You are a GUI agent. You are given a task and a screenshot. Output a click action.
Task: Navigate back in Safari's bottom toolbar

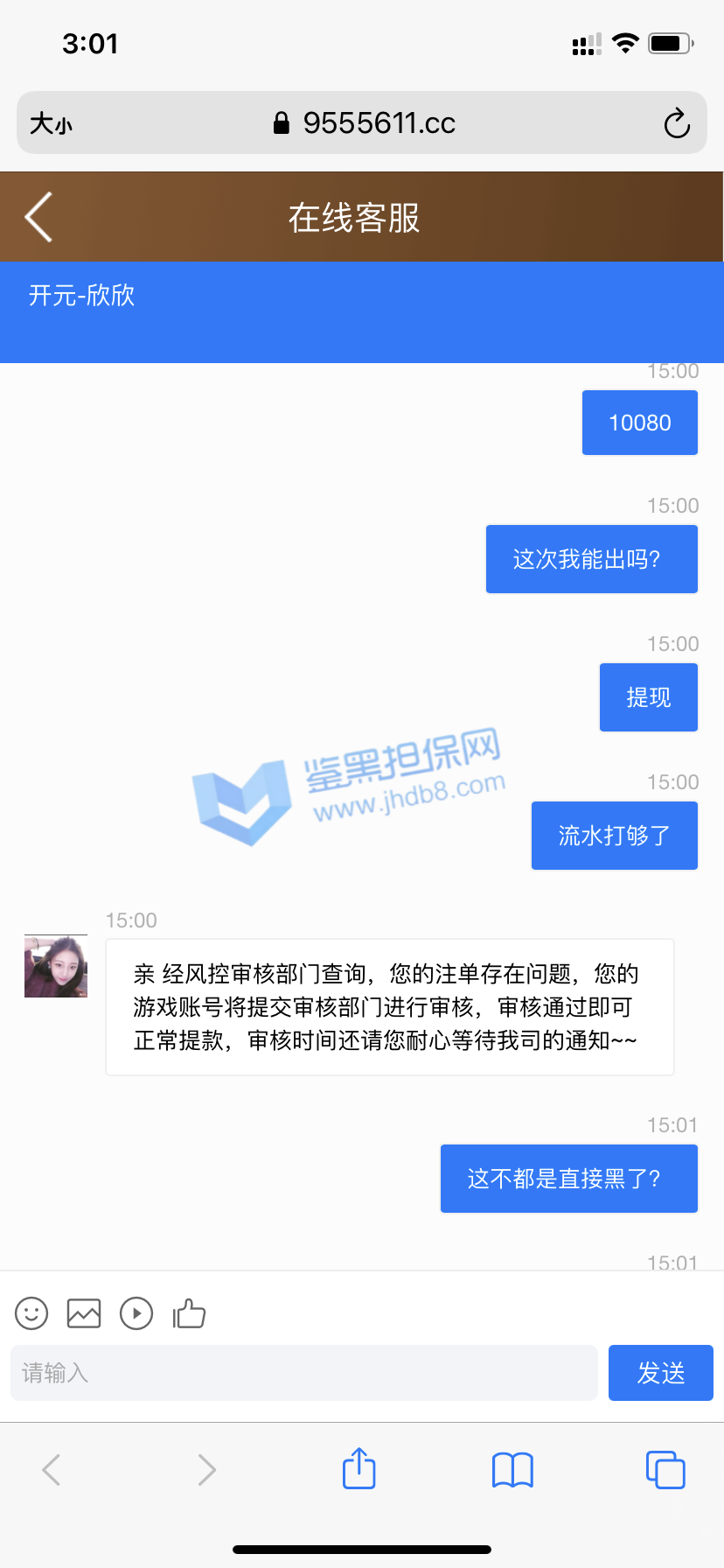pos(52,1469)
